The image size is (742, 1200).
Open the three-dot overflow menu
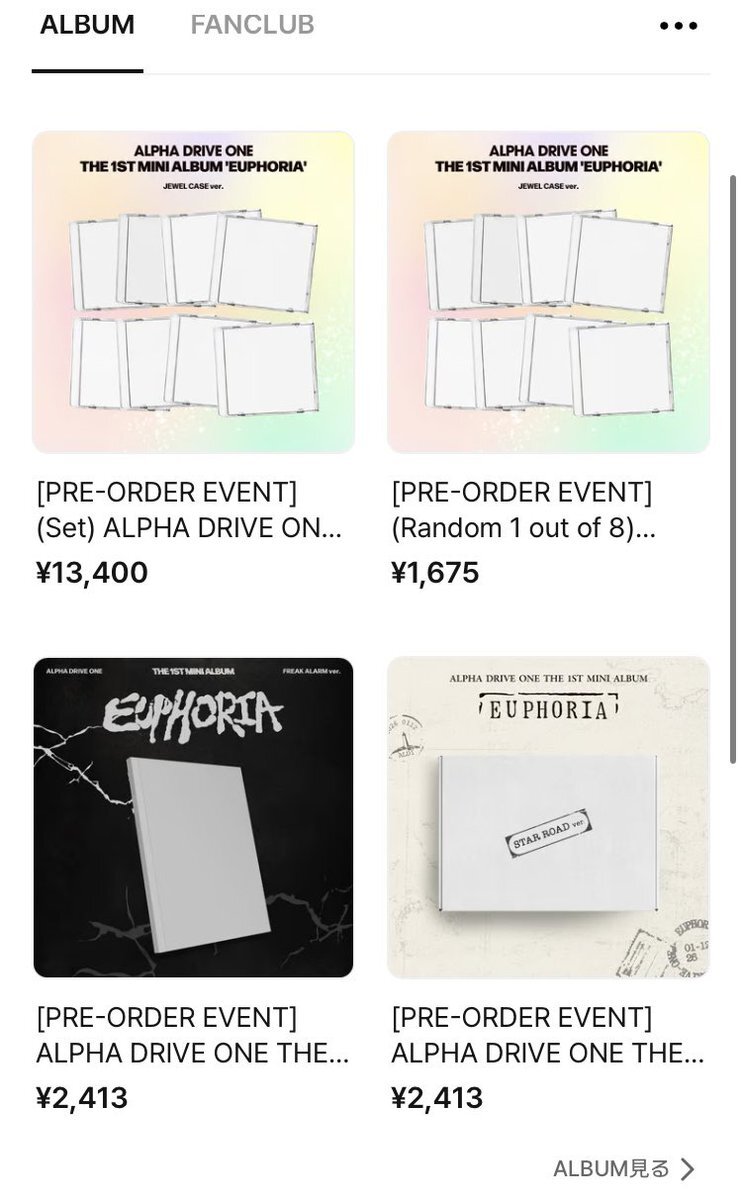pyautogui.click(x=678, y=26)
